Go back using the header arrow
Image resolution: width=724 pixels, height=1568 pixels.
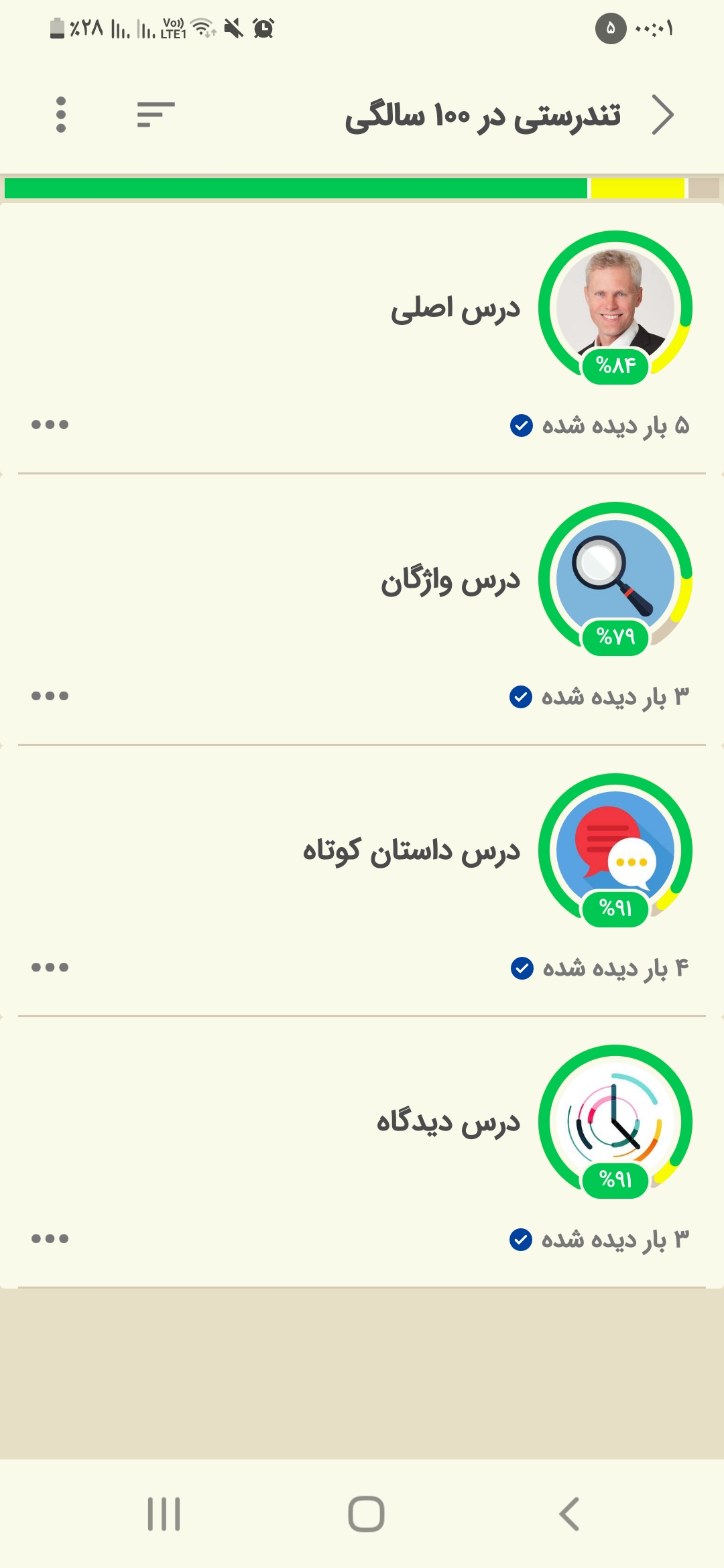pos(662,115)
